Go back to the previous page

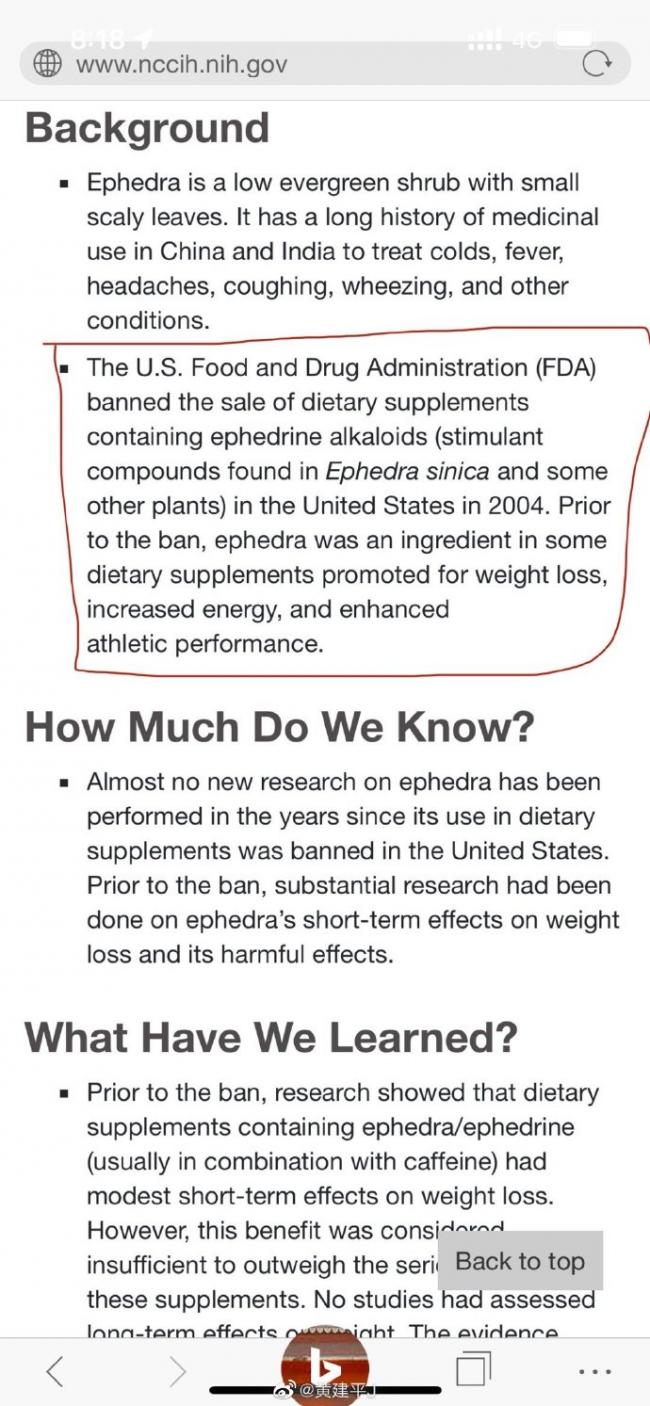pos(56,1371)
